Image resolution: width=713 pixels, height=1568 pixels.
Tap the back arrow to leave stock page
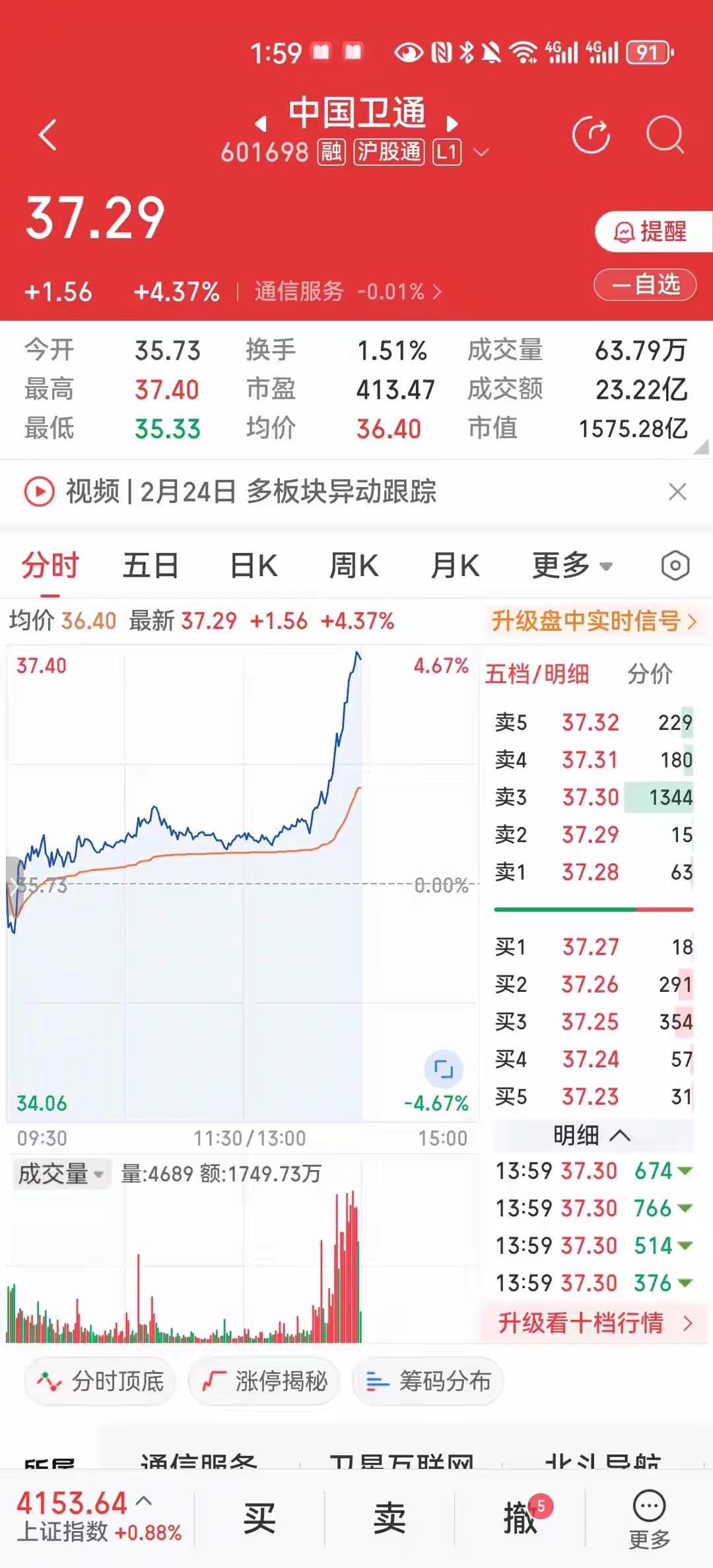pos(46,134)
